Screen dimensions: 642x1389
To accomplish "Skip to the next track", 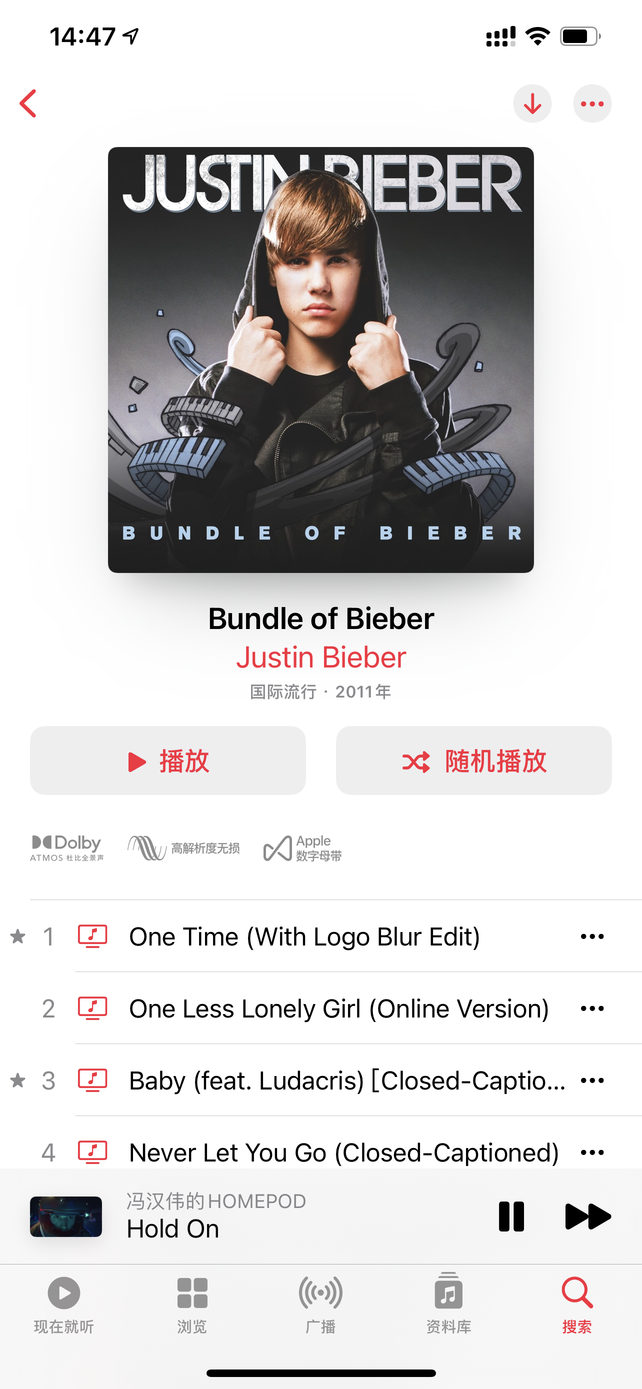I will point(587,1216).
